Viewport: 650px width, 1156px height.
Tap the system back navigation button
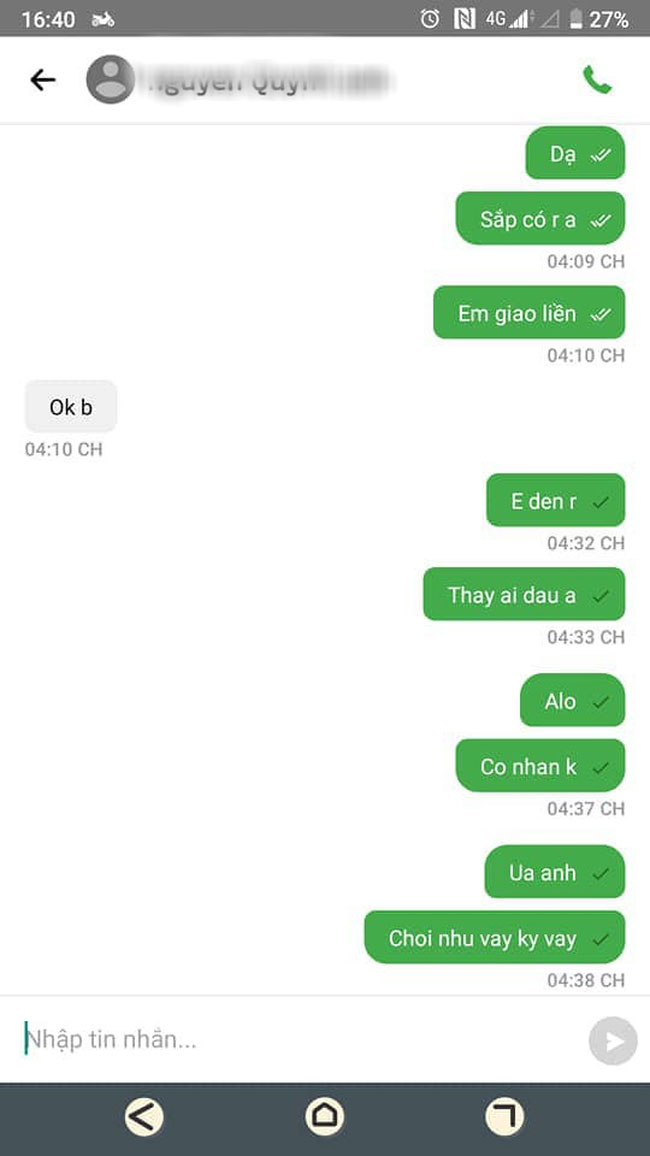[x=144, y=1116]
